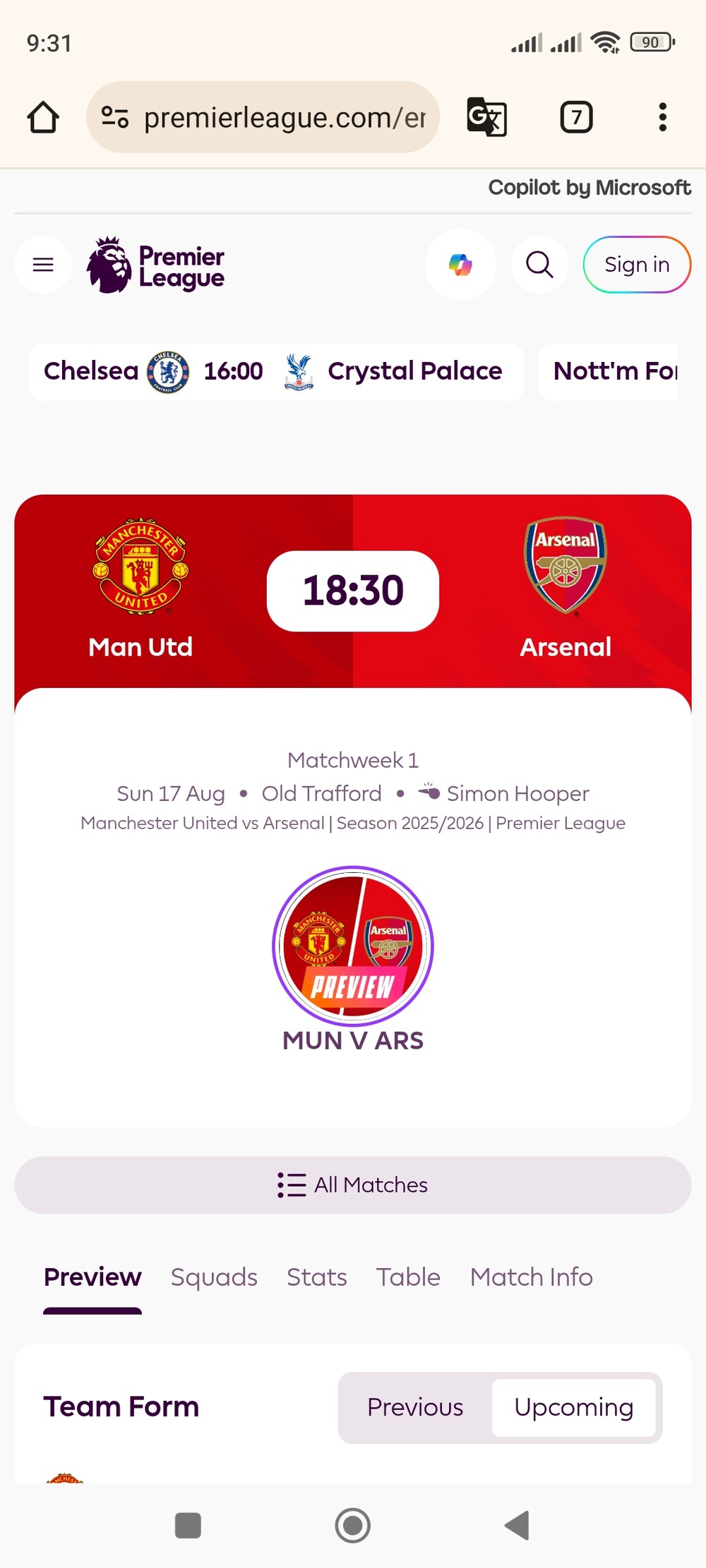Go back with the system back button
The height and width of the screenshot is (1568, 706).
(517, 1525)
